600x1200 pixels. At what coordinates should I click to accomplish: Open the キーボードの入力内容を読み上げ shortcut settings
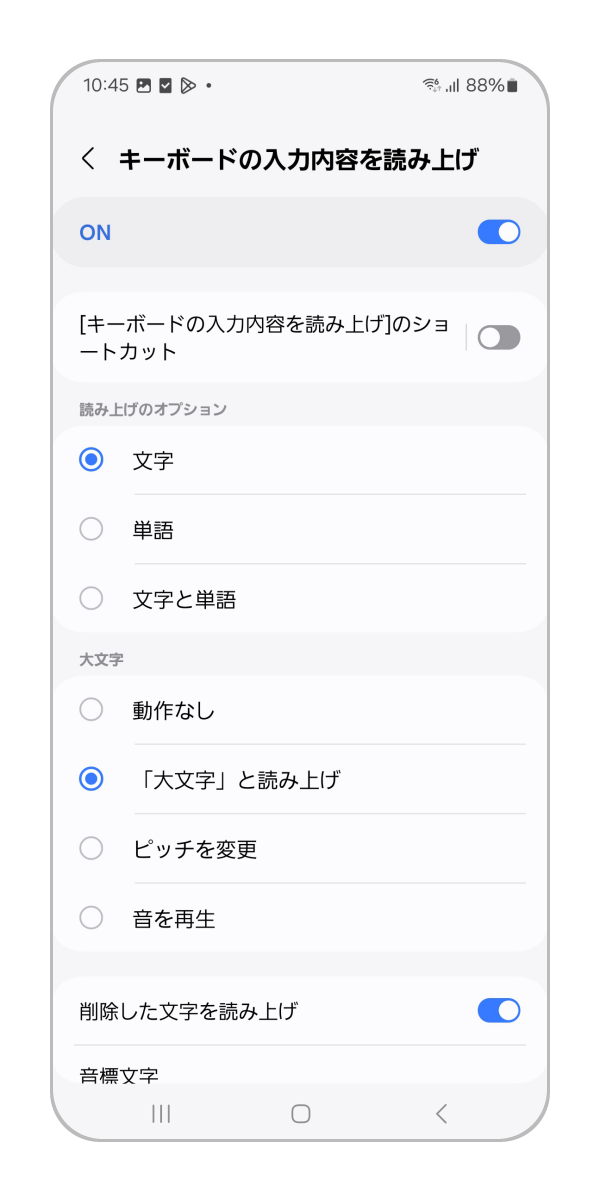[x=260, y=338]
